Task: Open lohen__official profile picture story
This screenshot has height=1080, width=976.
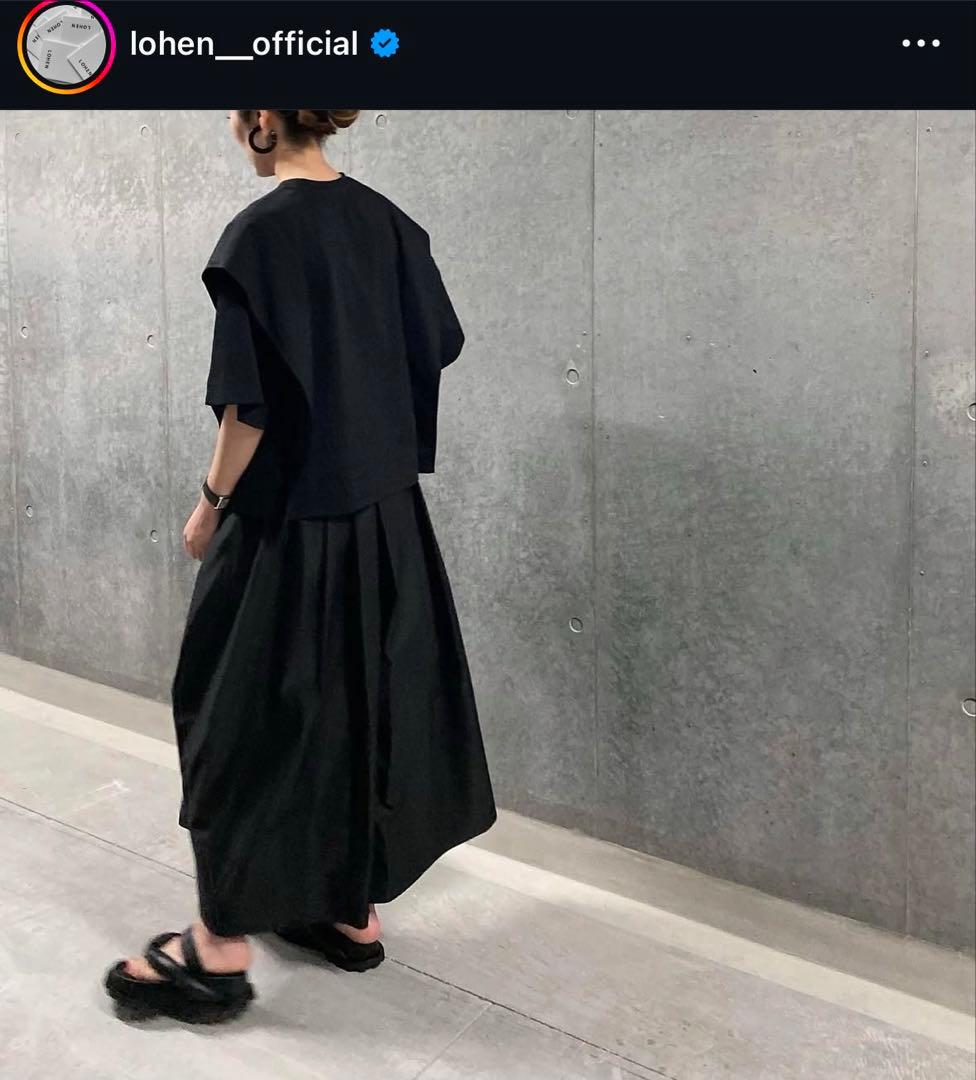Action: 66,47
